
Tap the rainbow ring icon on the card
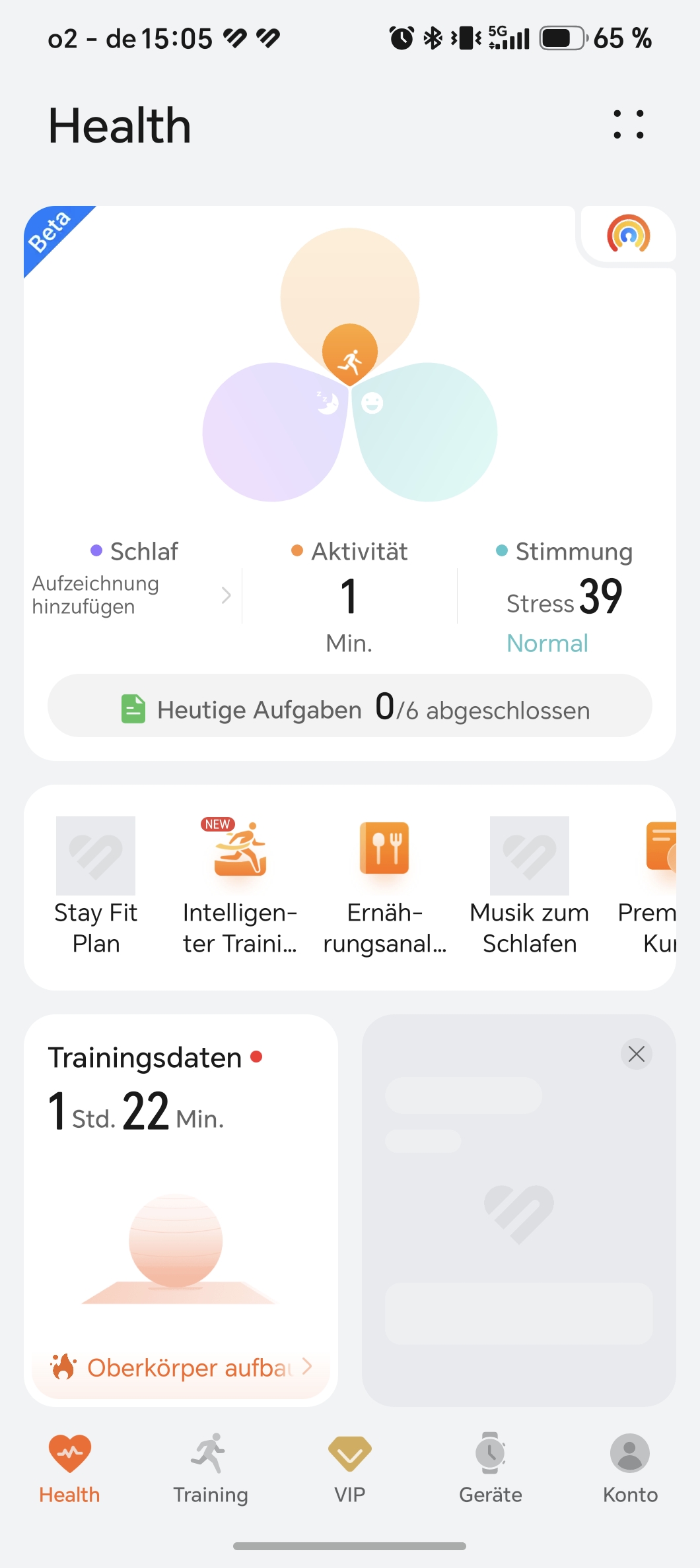[x=628, y=235]
